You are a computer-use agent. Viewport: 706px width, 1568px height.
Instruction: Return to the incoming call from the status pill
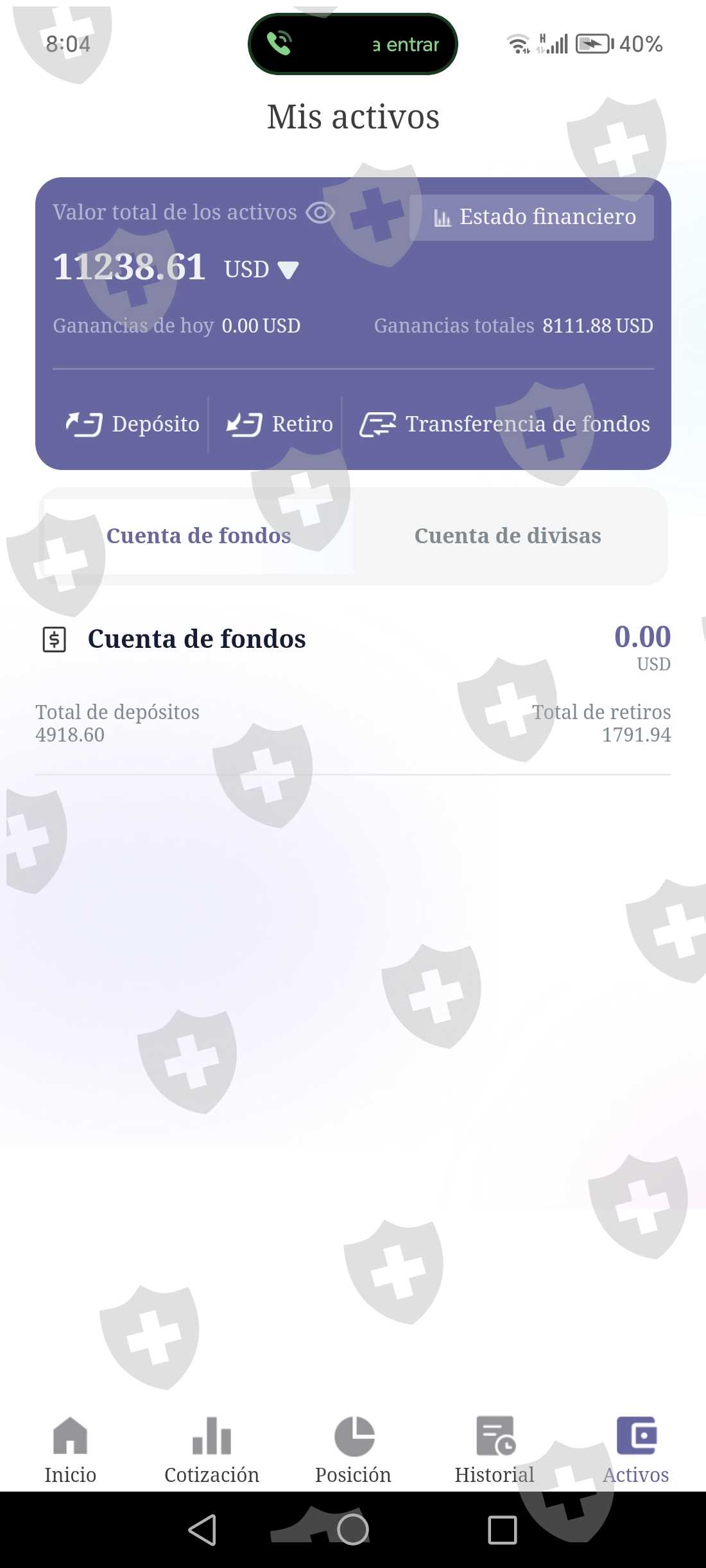[x=352, y=44]
